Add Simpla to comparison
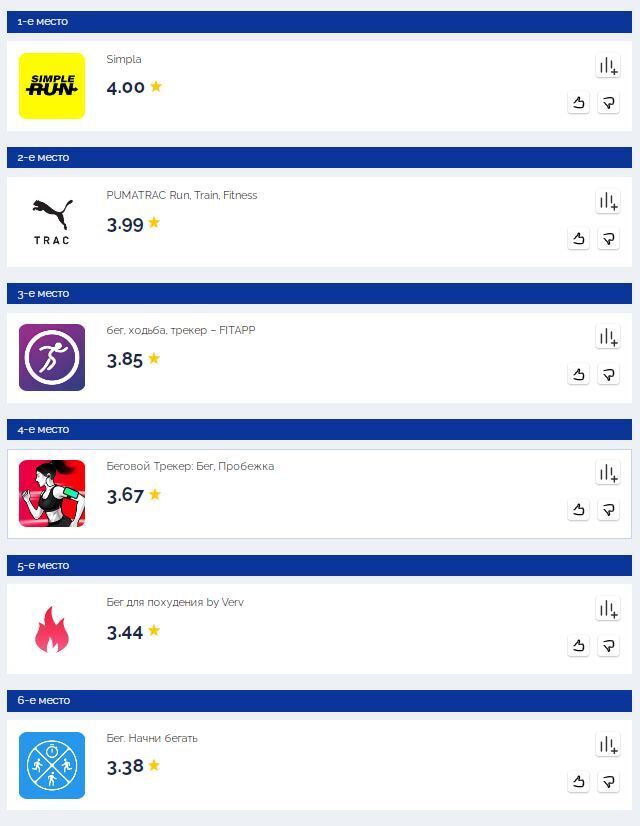640x826 pixels. click(608, 67)
